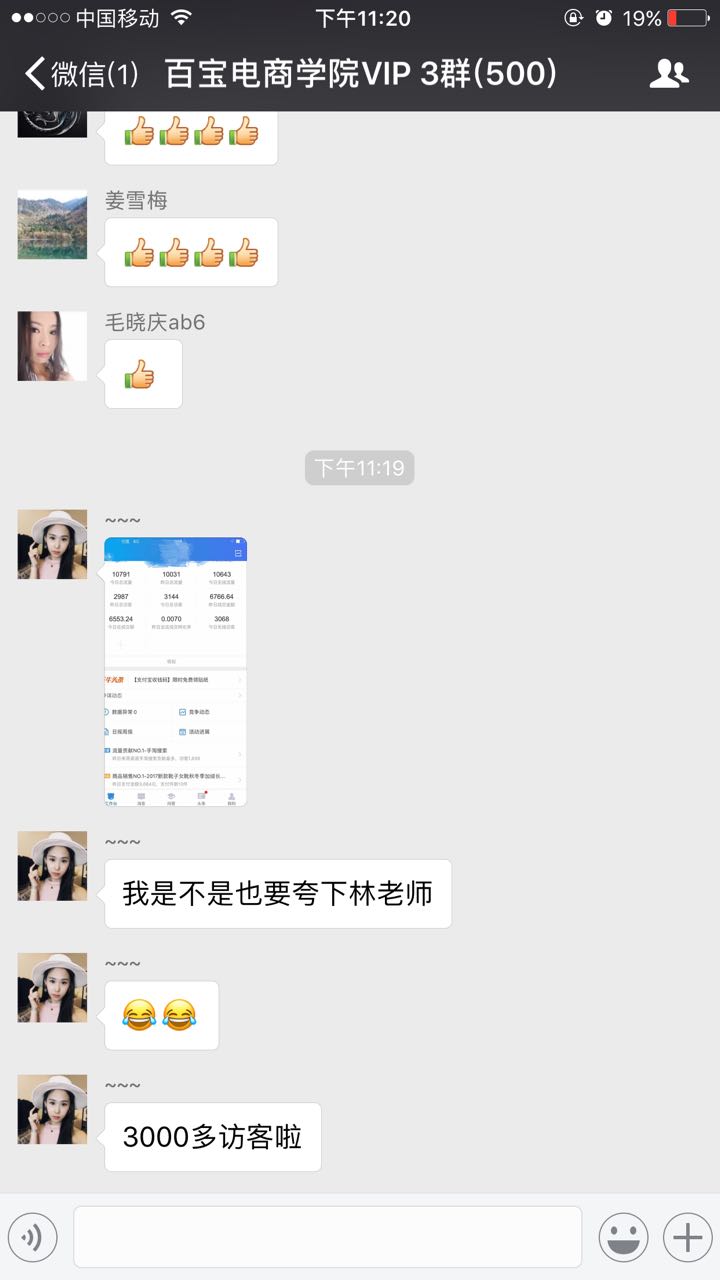Image resolution: width=720 pixels, height=1280 pixels.
Task: Open 毛晓庆ab6's profile avatar
Action: click(x=52, y=346)
